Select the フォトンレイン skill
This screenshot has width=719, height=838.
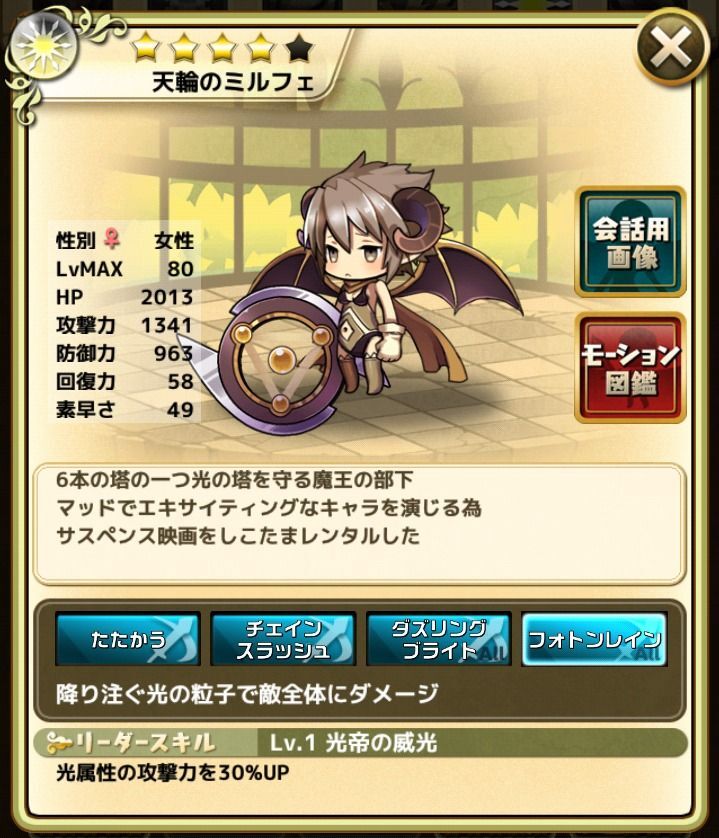click(x=594, y=639)
